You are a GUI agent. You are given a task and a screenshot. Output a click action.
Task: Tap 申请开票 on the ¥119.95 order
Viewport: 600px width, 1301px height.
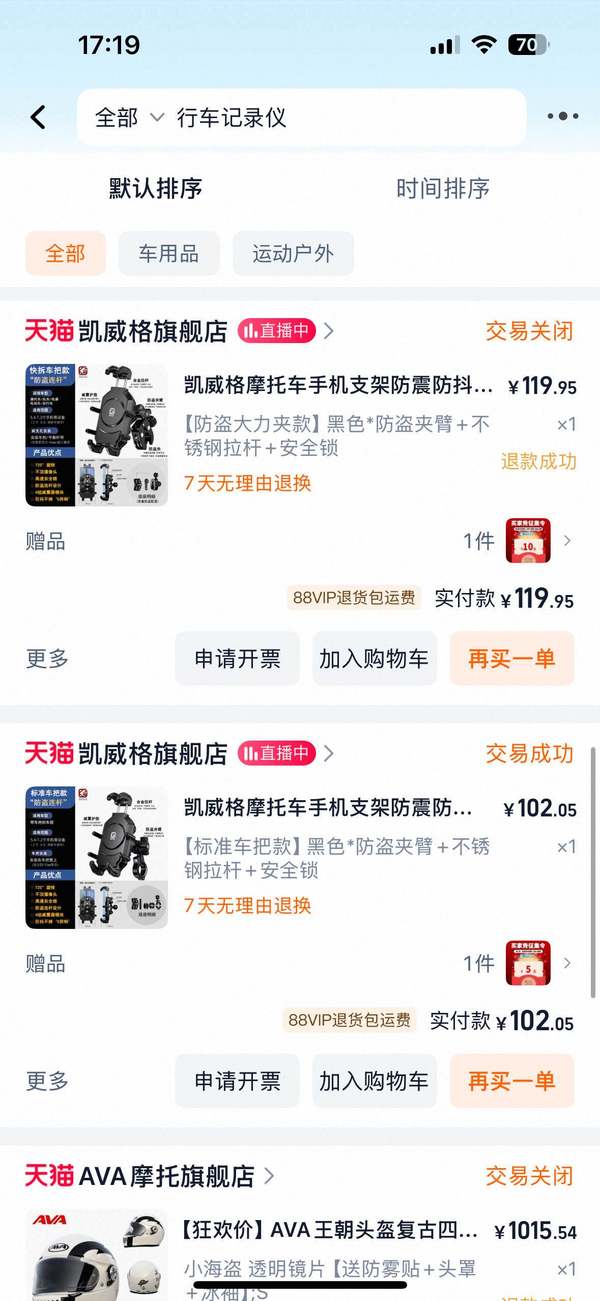coord(237,659)
